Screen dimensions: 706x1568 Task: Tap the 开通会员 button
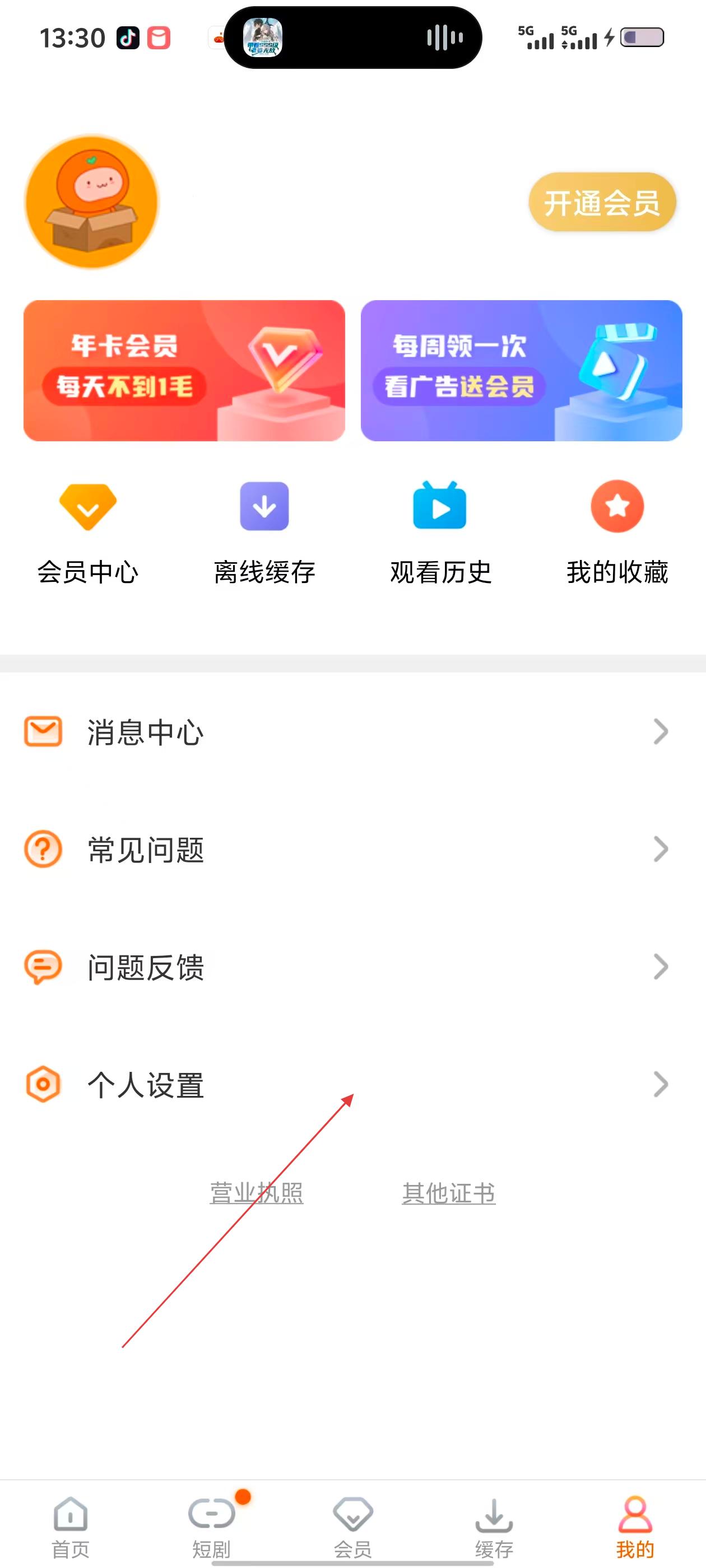[602, 202]
